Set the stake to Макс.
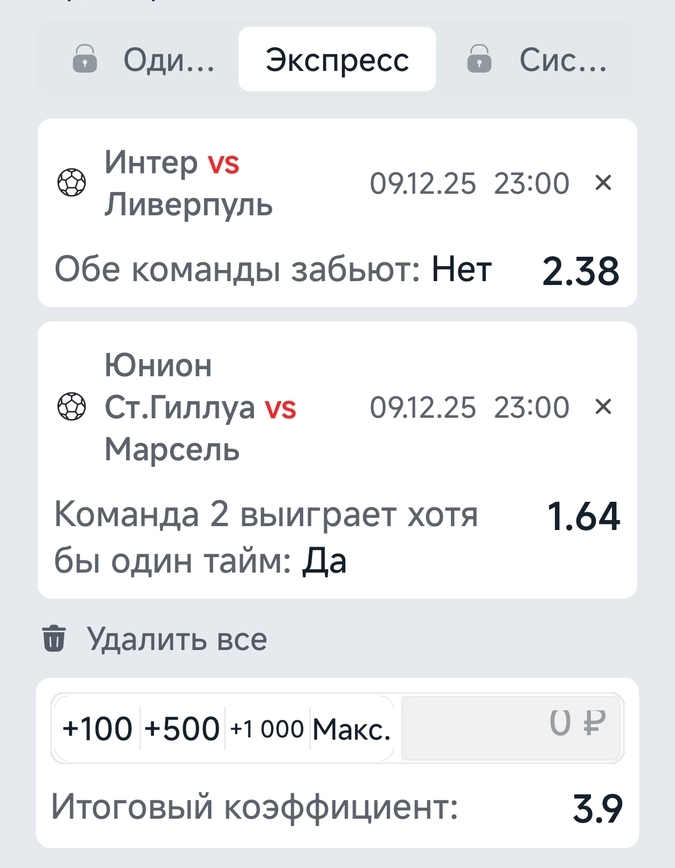The width and height of the screenshot is (675, 868). [351, 729]
